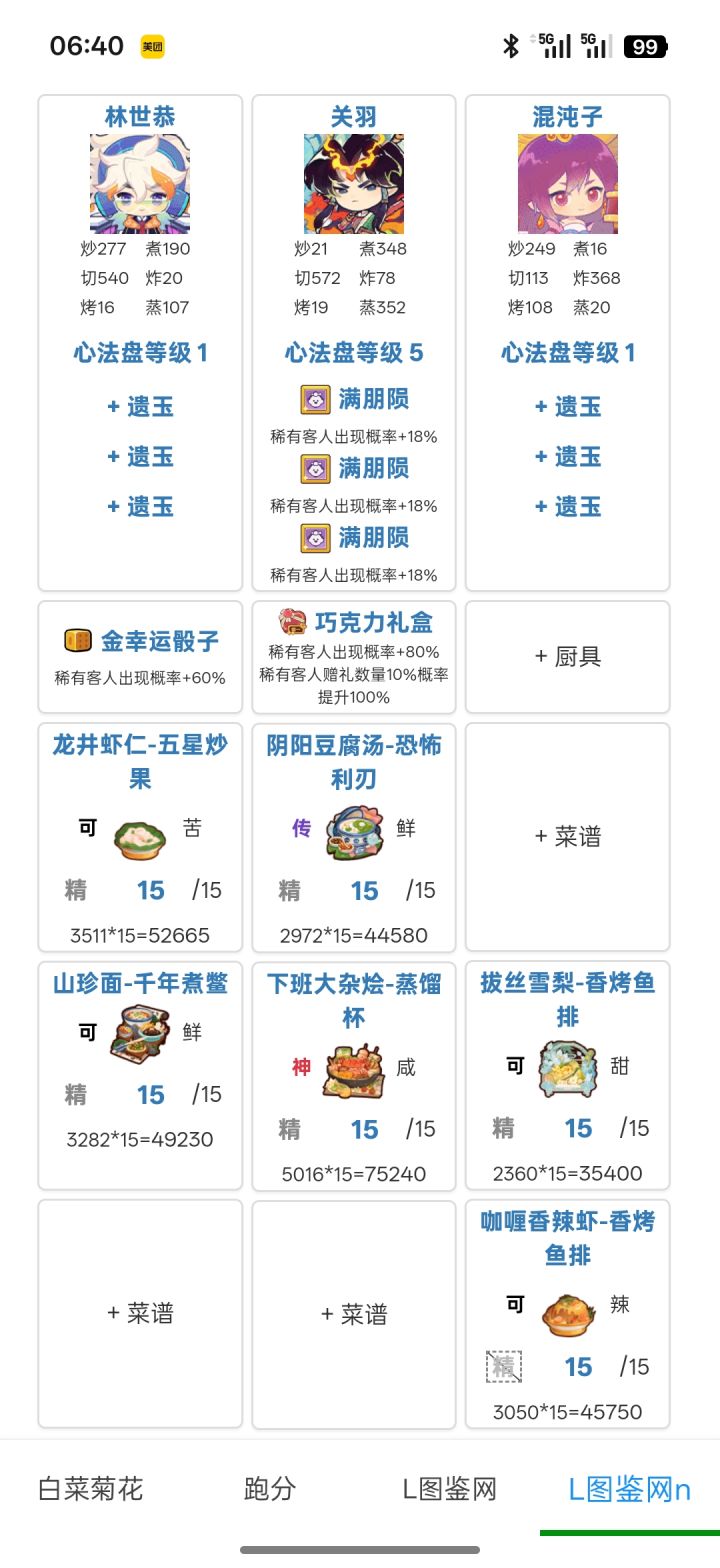Switch to the 跑分 tab
720x1568 pixels.
coord(270,1489)
